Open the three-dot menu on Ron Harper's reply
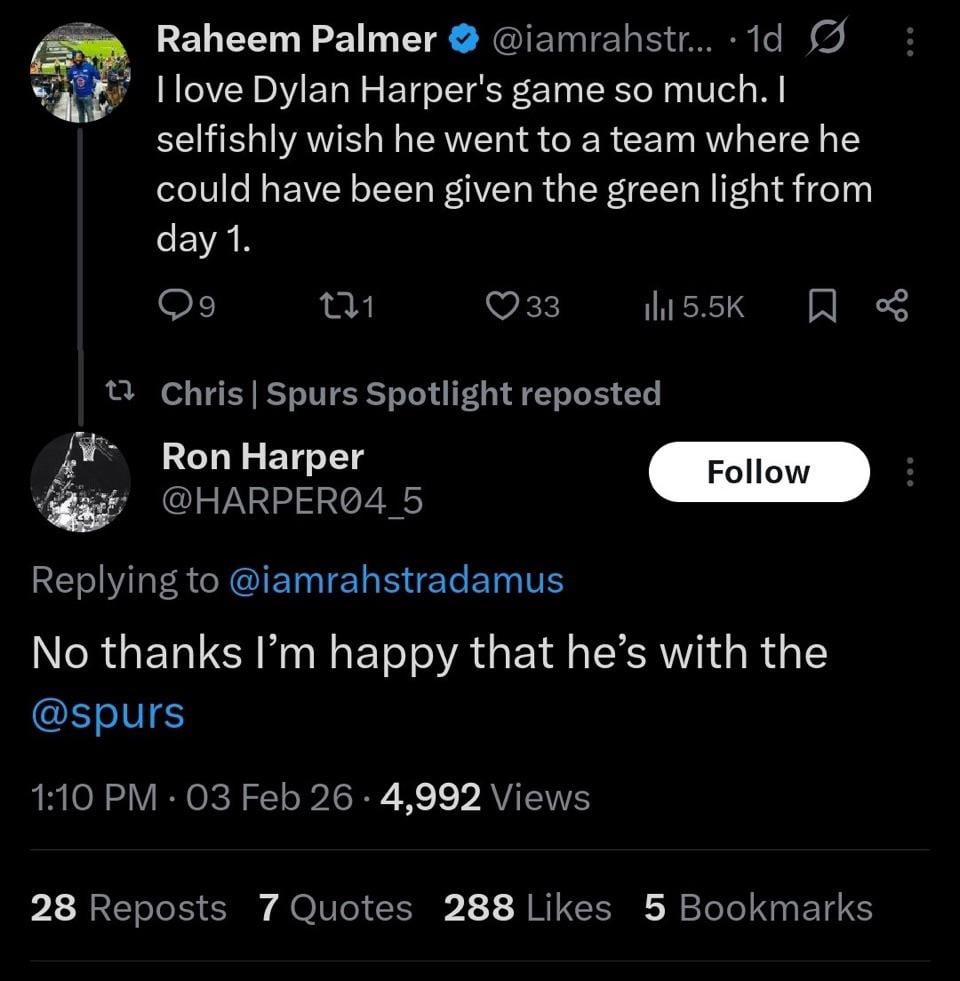Viewport: 960px width, 981px height. (909, 471)
